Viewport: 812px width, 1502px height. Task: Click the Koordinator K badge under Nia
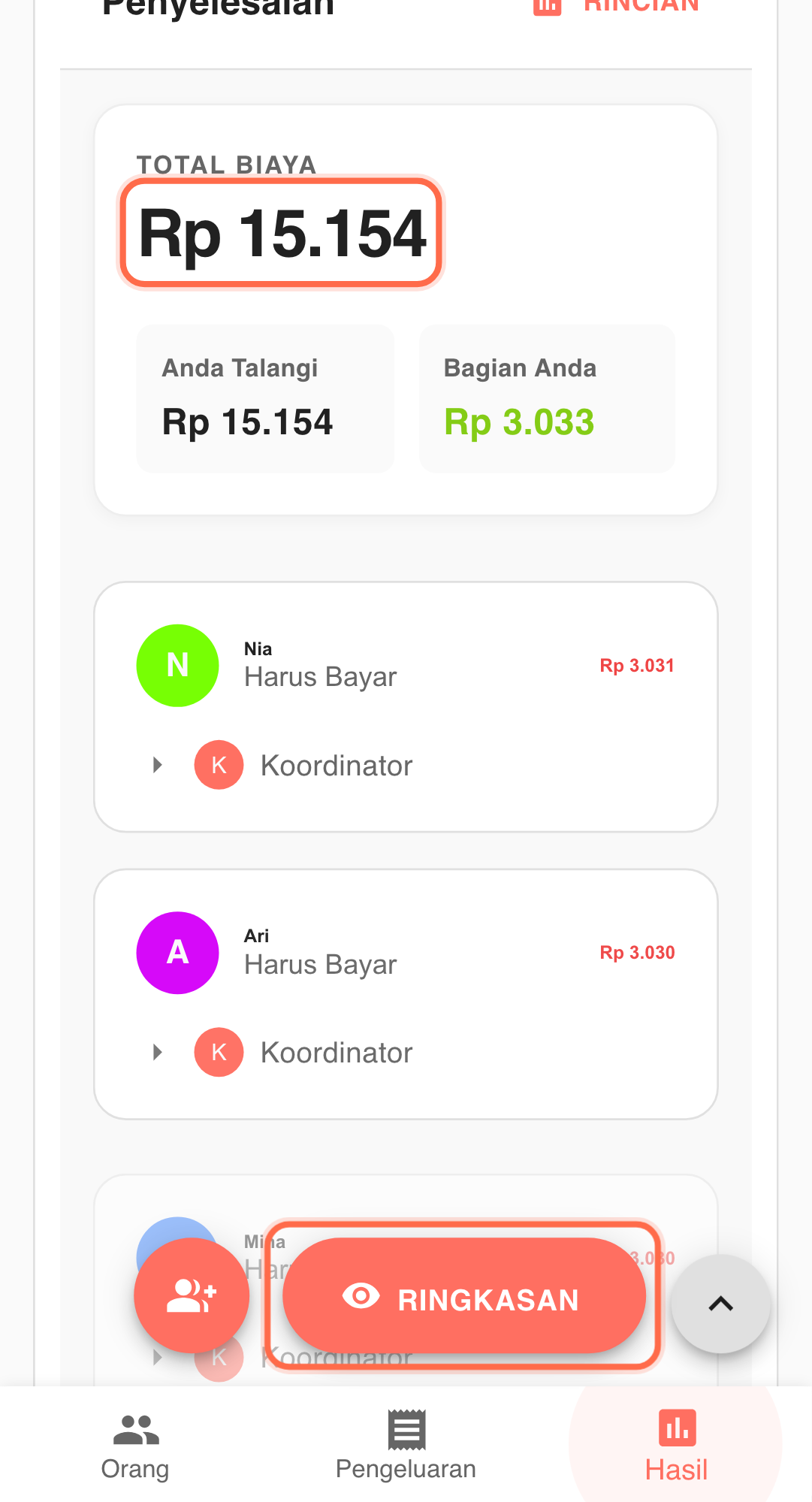tap(218, 764)
